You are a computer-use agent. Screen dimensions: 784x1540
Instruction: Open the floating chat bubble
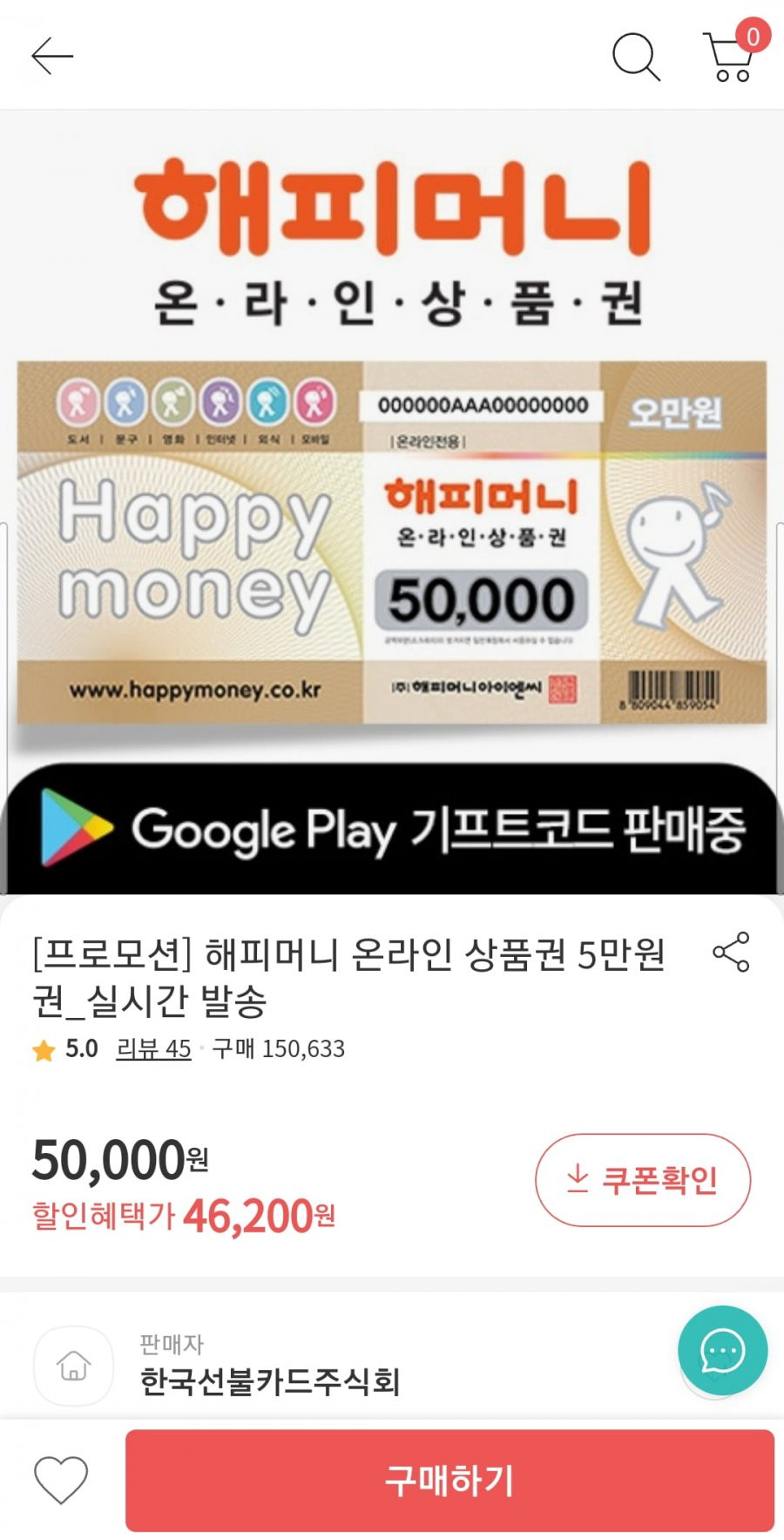tap(722, 1351)
